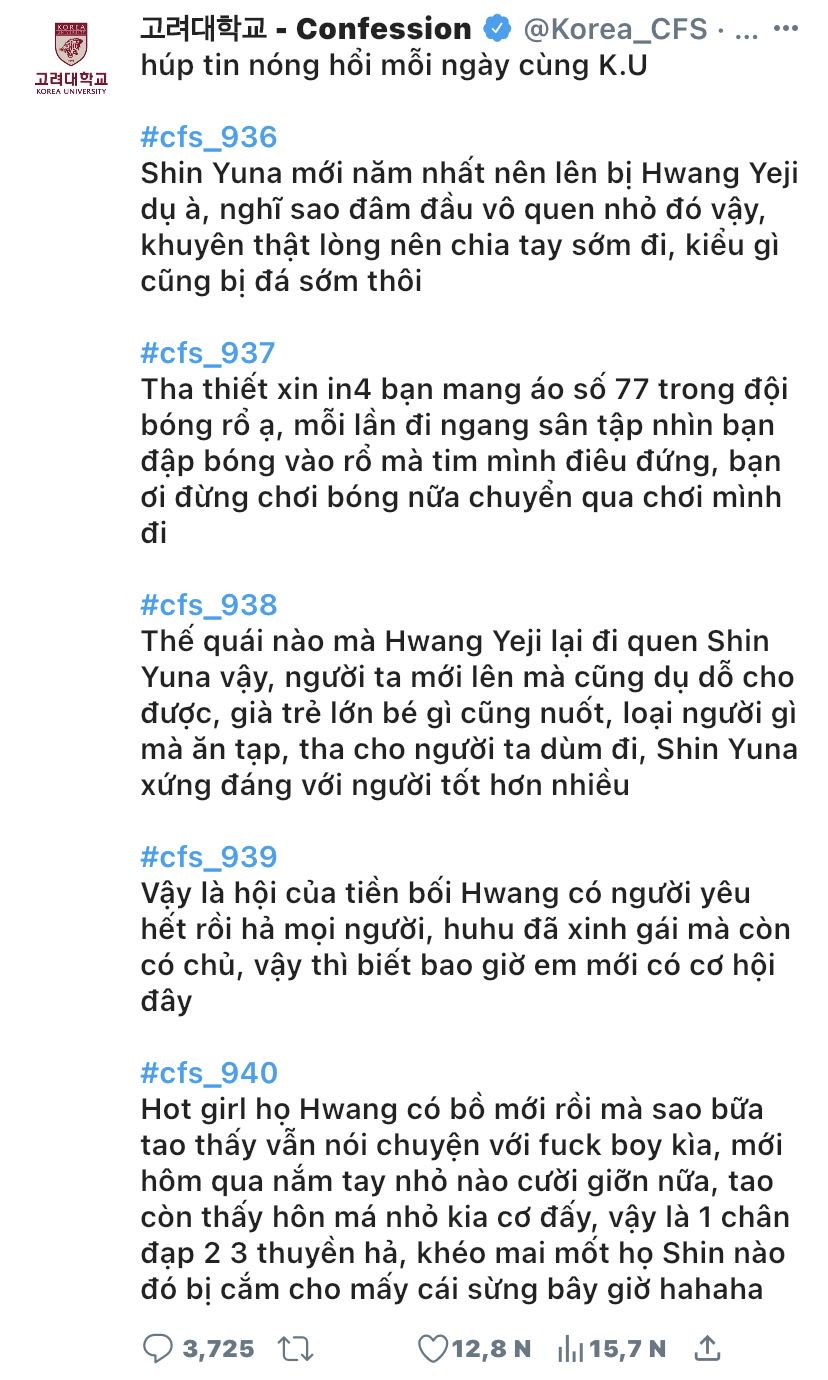Reply to this tweet

coord(158,1349)
